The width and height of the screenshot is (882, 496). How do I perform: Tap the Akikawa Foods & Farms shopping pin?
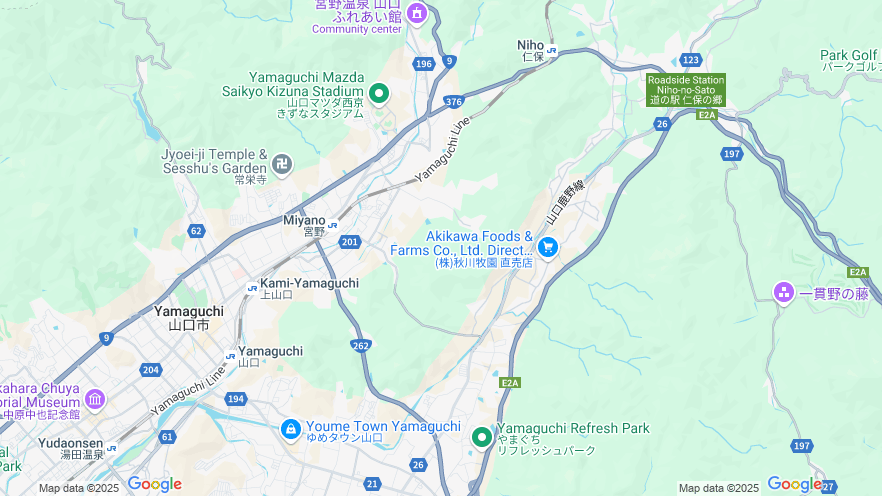coord(547,246)
